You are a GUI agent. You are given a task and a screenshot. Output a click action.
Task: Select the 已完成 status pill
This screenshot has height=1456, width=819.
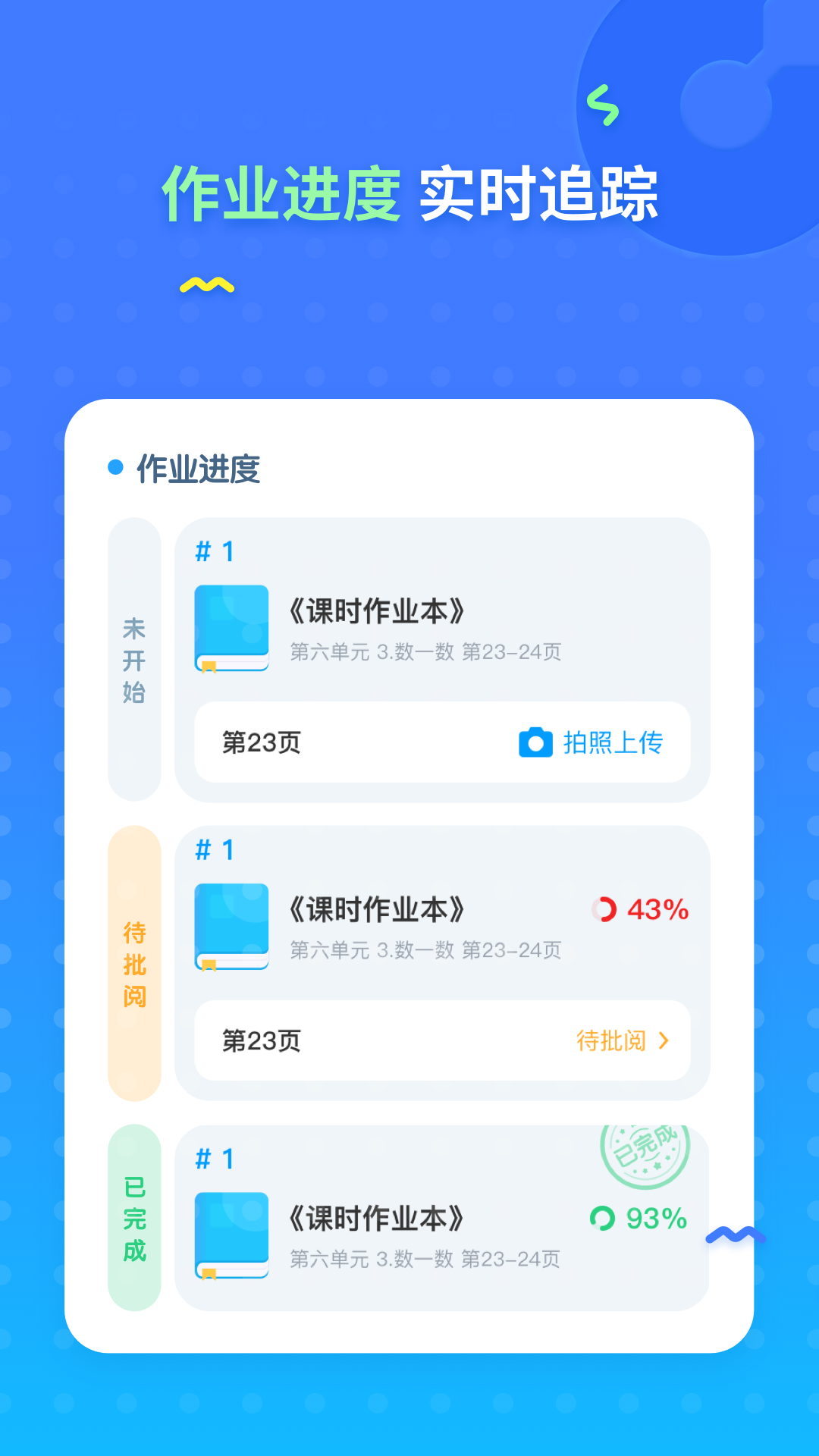(x=134, y=1219)
